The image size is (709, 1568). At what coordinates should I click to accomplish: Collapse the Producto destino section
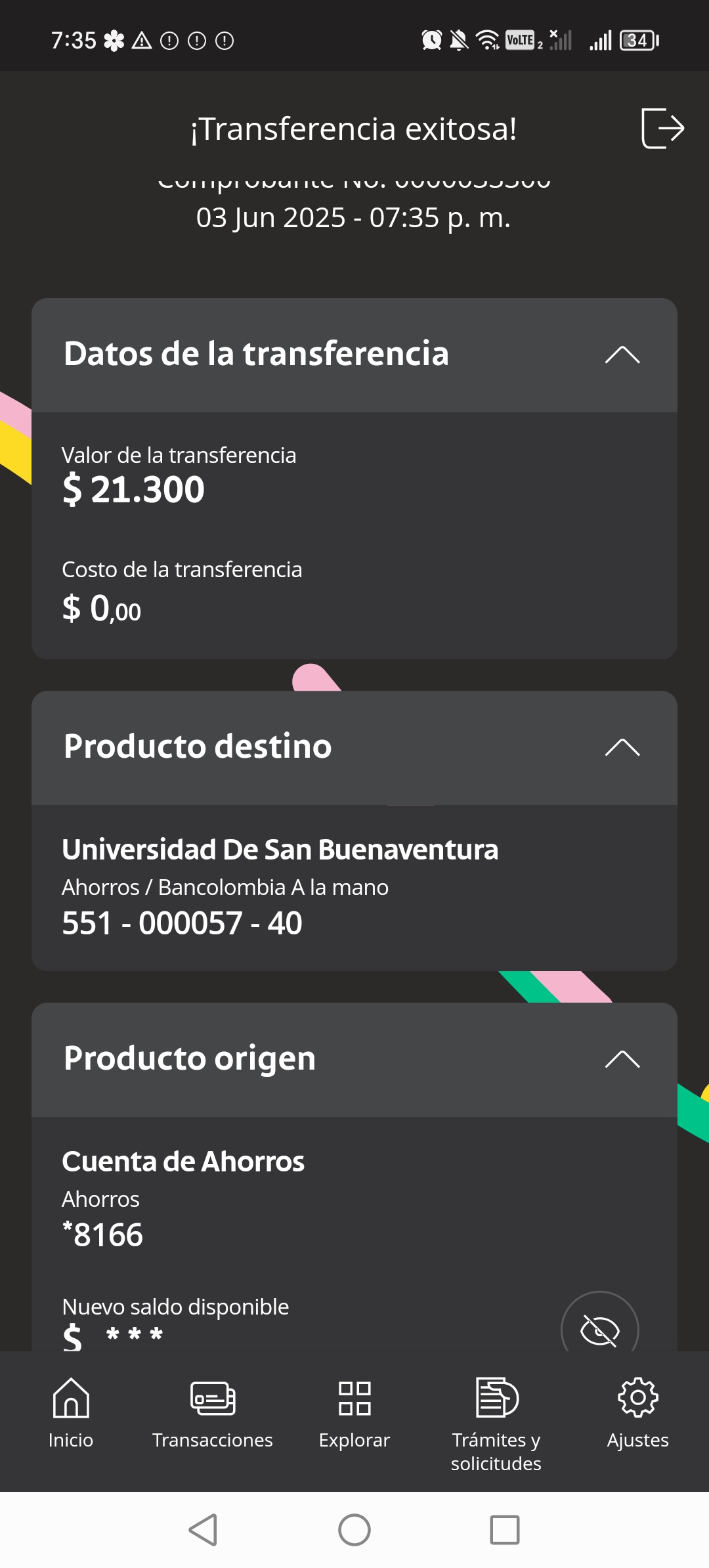[622, 748]
